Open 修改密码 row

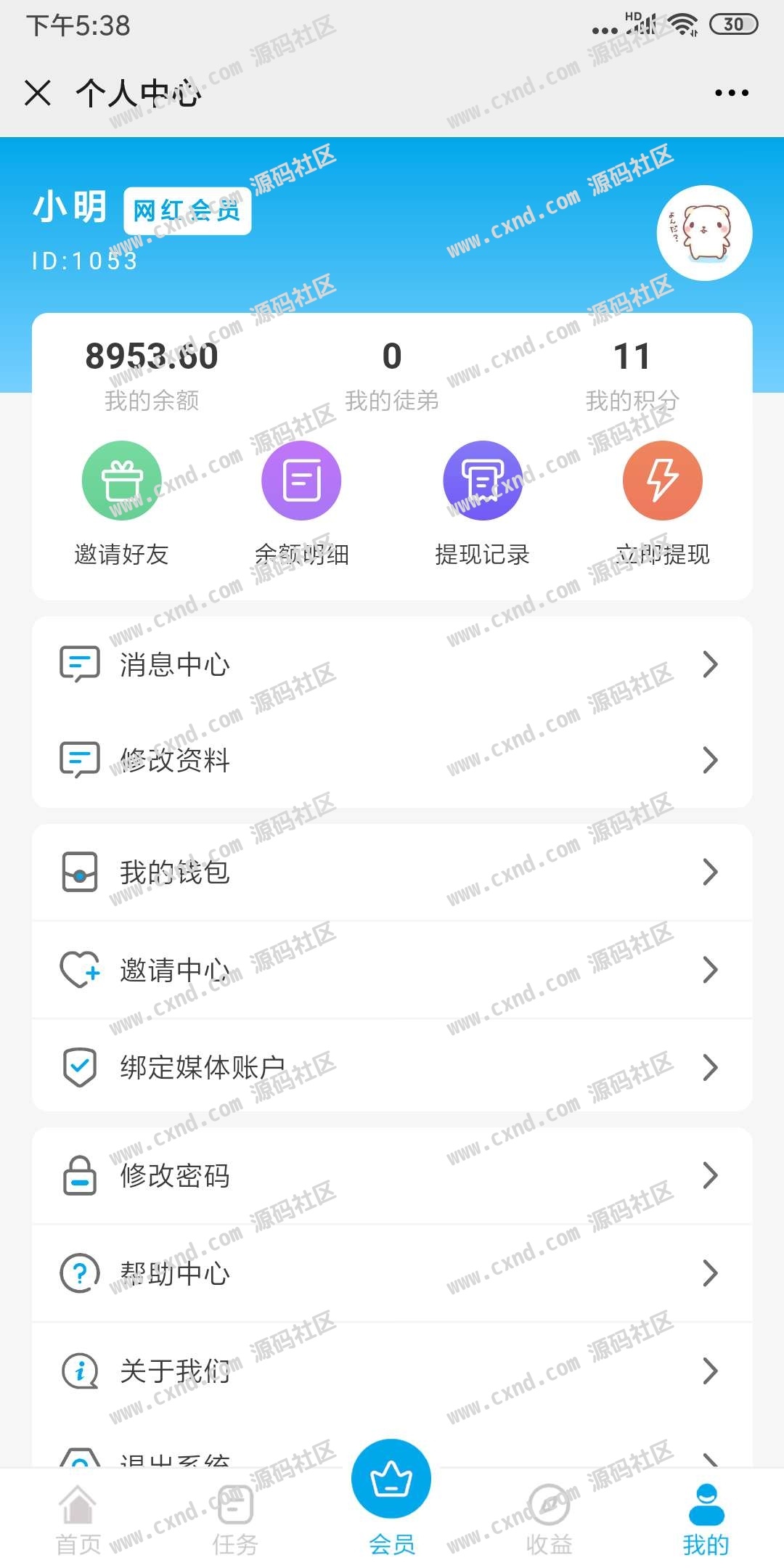pos(392,1175)
